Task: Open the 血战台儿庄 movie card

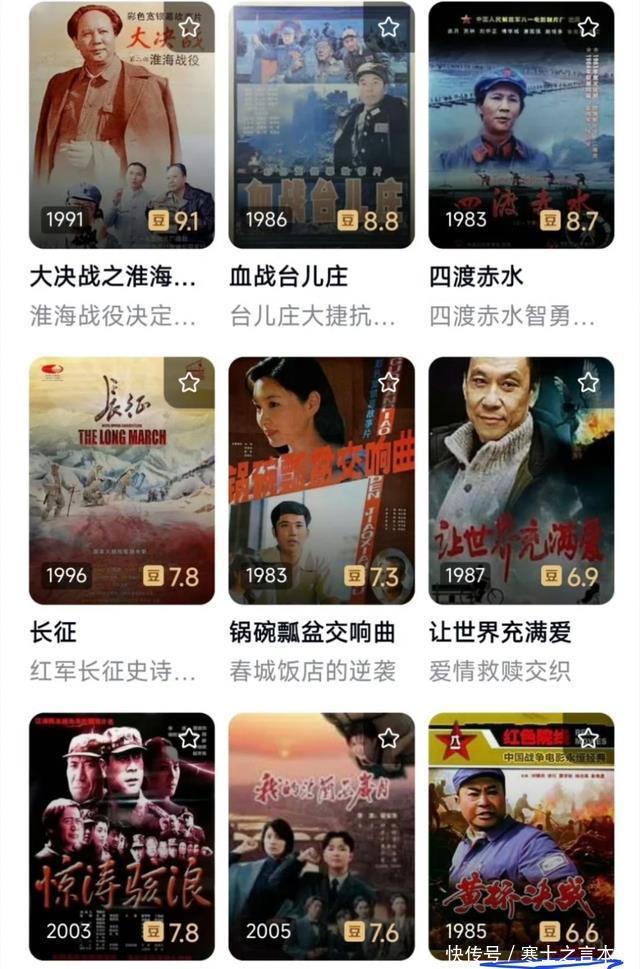Action: pos(321,125)
